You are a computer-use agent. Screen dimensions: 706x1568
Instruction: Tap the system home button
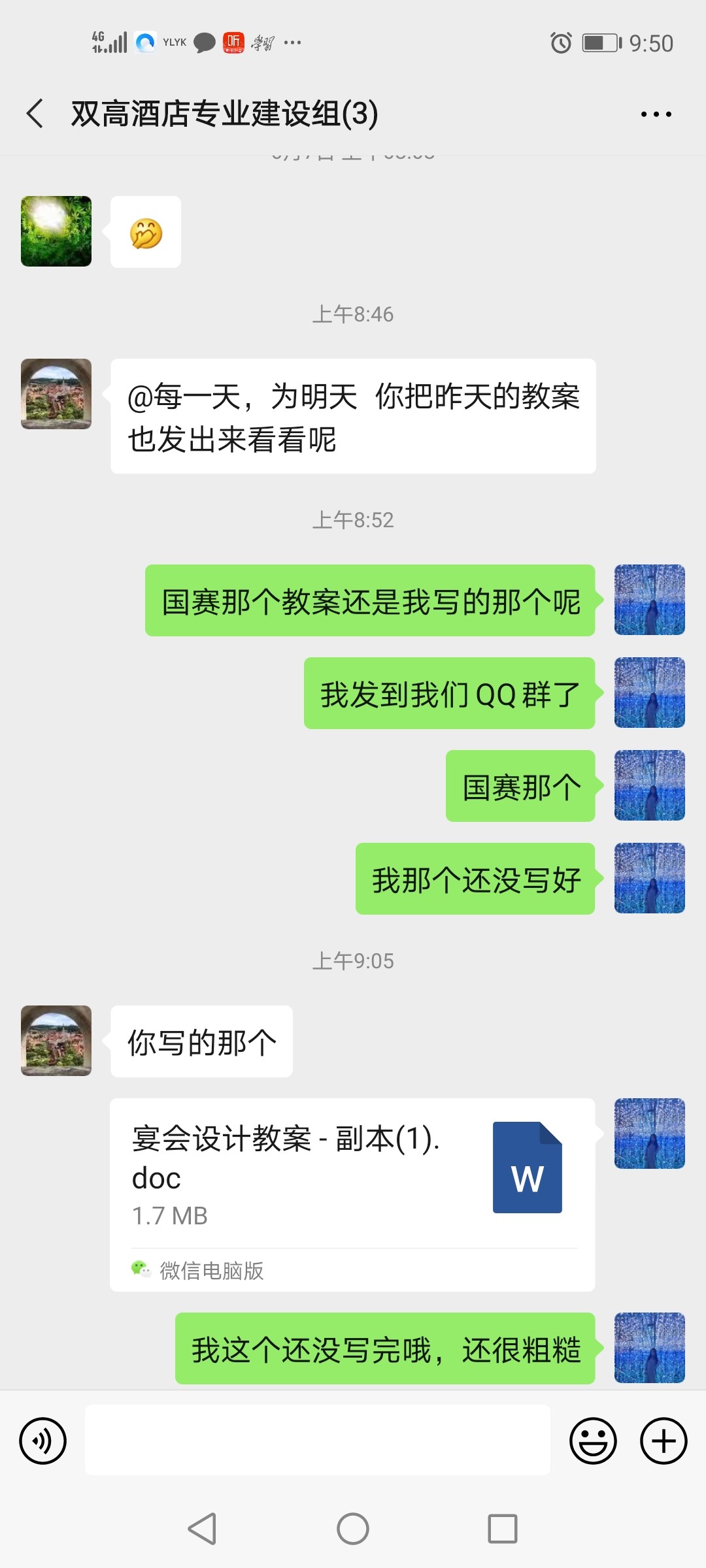[x=353, y=1529]
